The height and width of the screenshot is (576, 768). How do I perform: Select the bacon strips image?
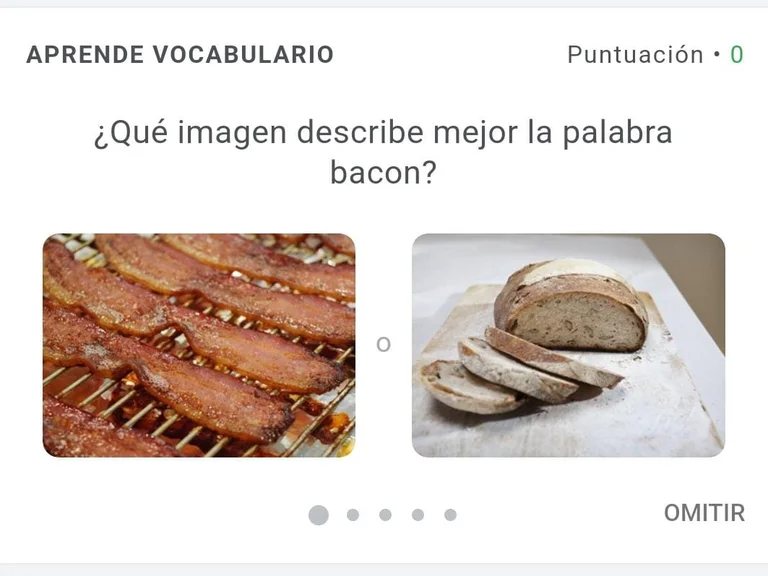[x=198, y=345]
